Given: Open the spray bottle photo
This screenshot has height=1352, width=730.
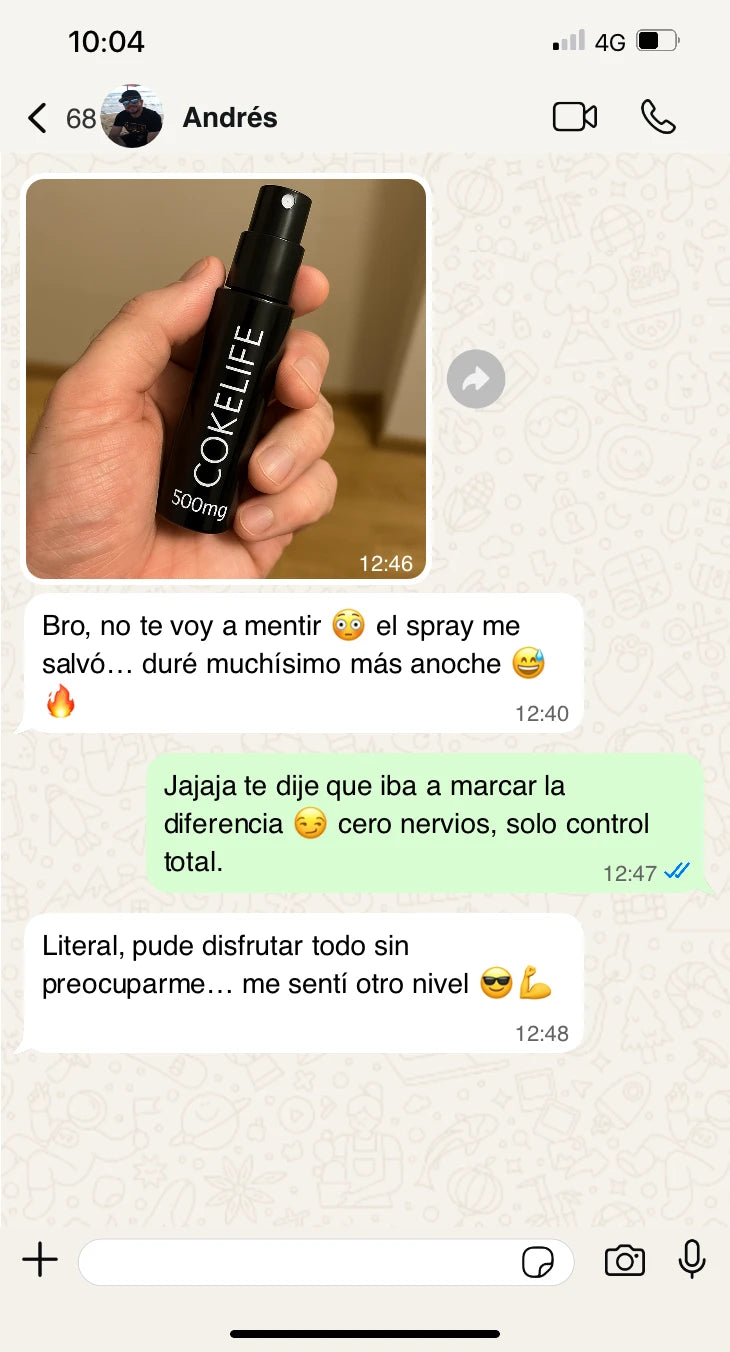Looking at the screenshot, I should click(226, 379).
